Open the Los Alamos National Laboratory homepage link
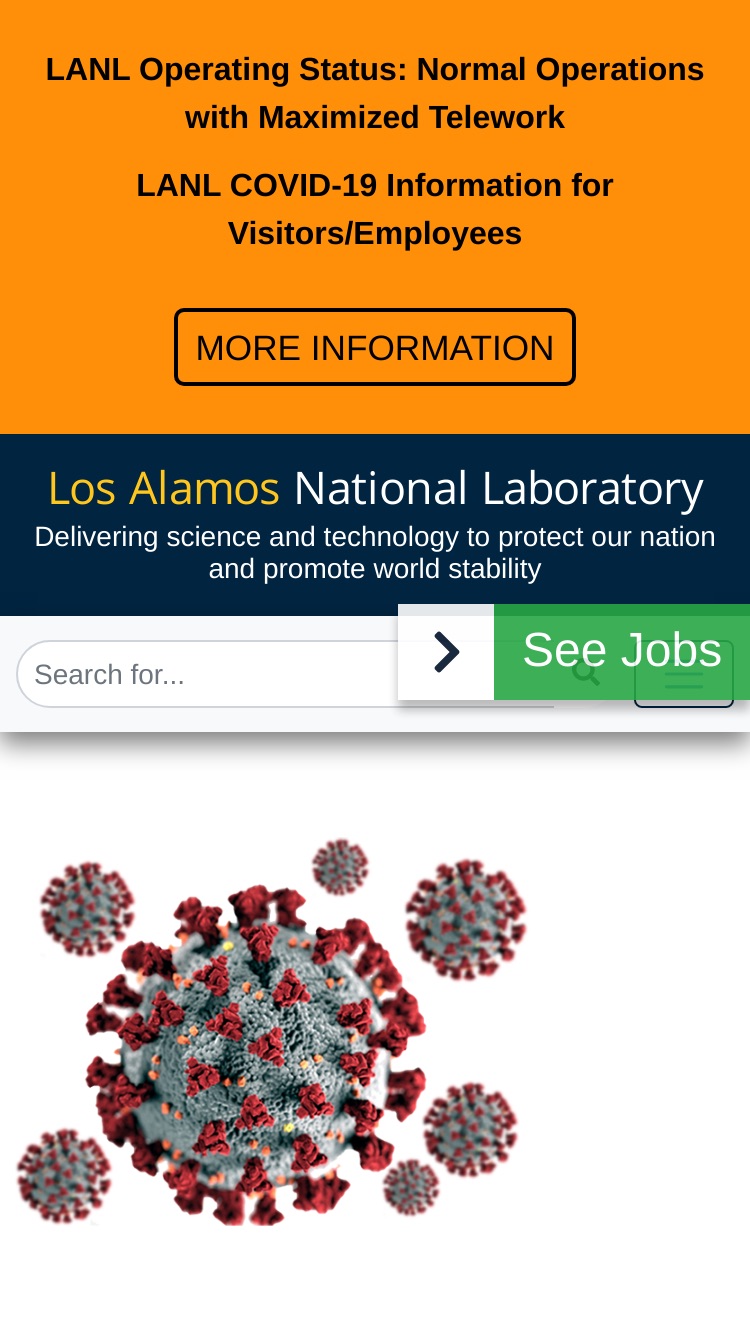 point(375,488)
